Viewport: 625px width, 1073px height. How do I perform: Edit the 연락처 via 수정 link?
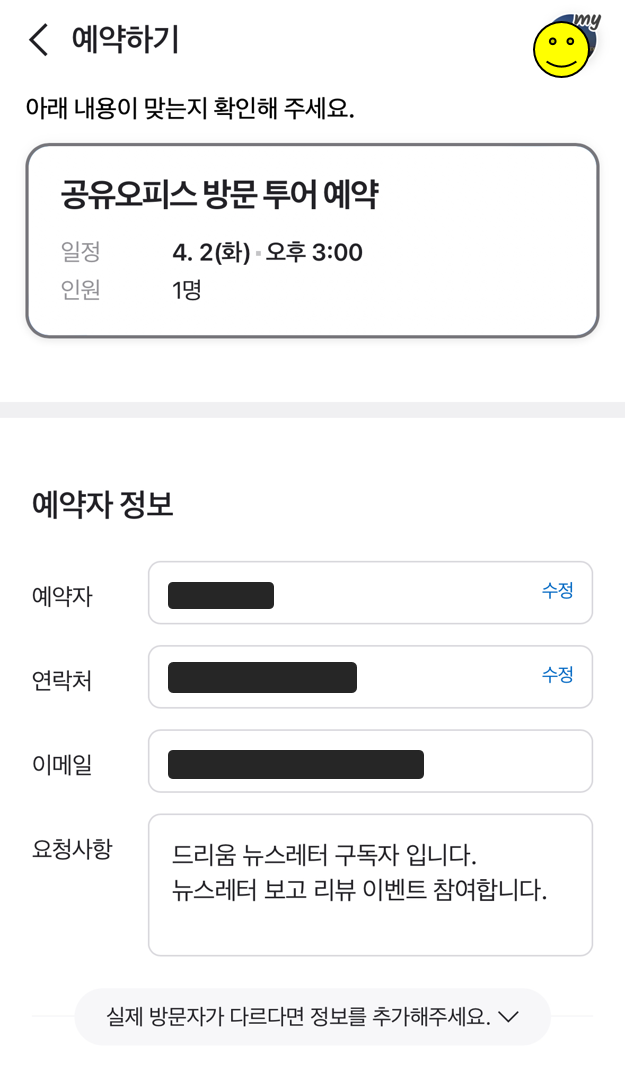(557, 675)
